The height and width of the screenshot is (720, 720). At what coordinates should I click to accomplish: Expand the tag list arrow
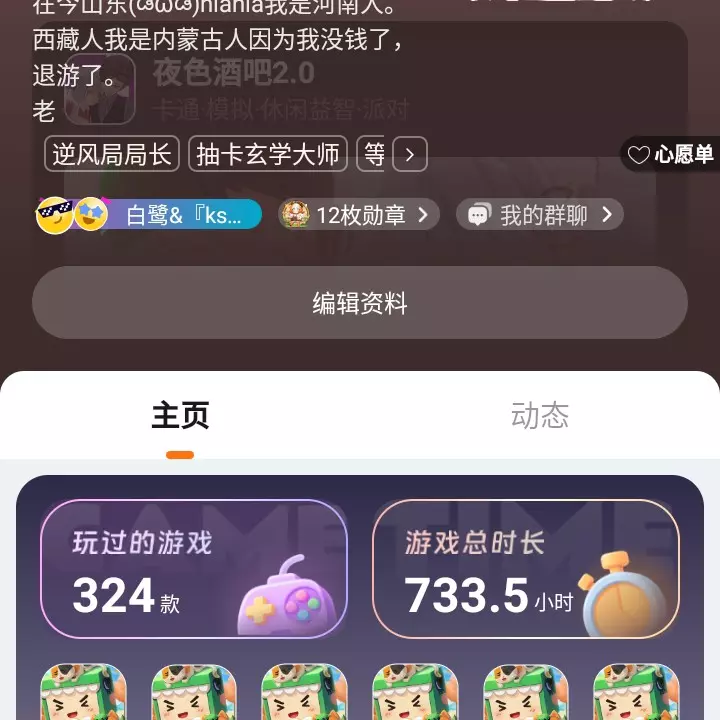click(x=410, y=154)
